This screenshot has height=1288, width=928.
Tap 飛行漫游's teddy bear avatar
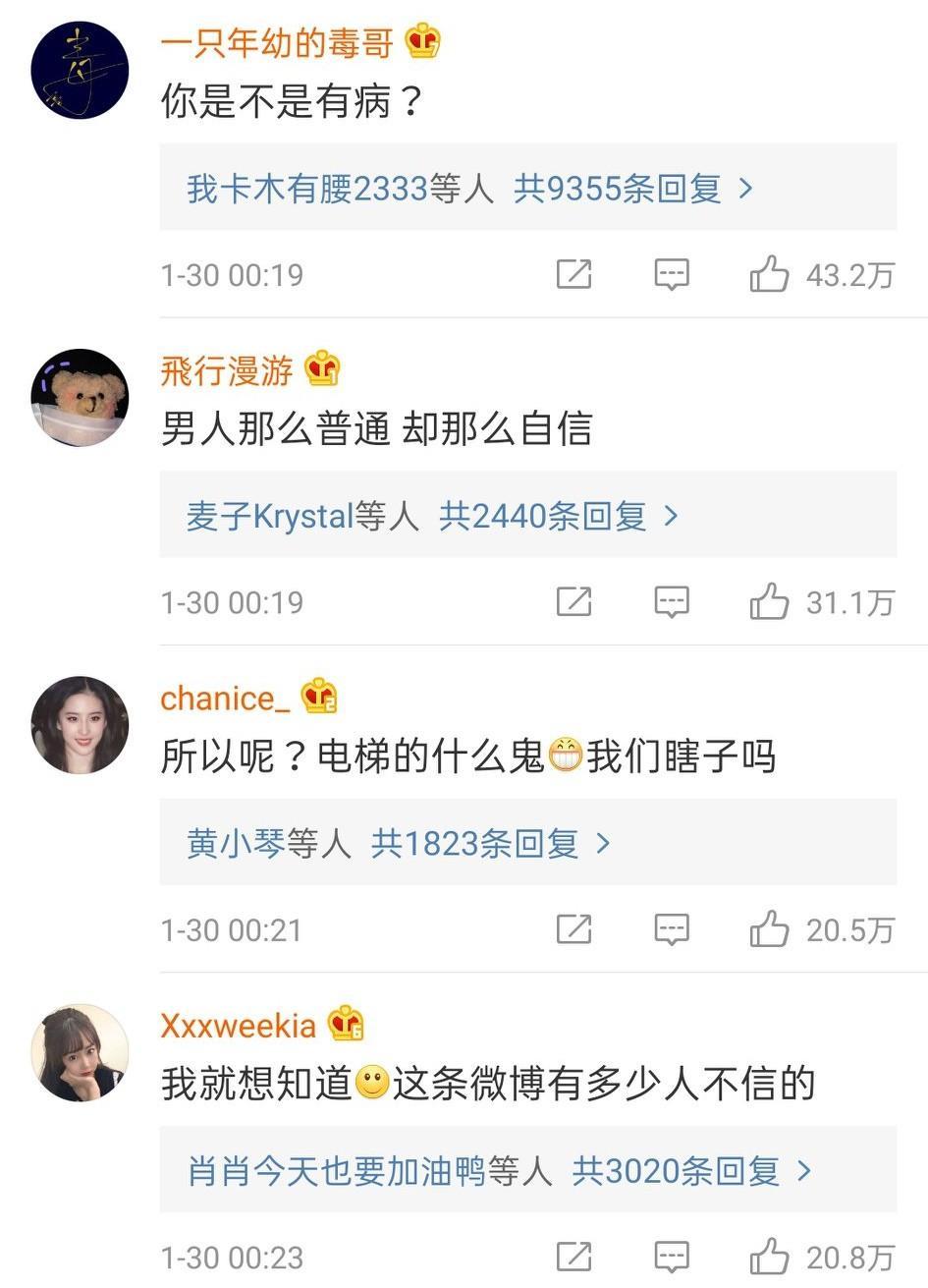80,397
